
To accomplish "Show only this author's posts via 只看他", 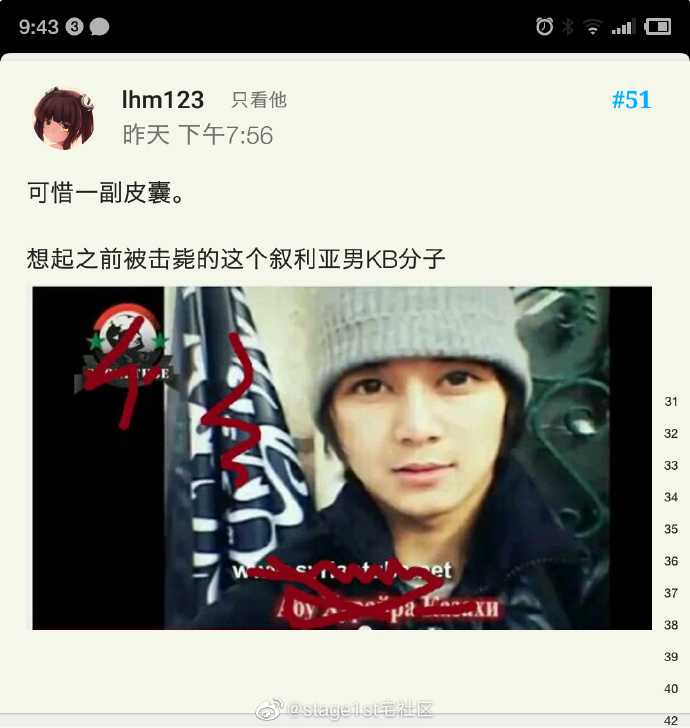I will (259, 100).
